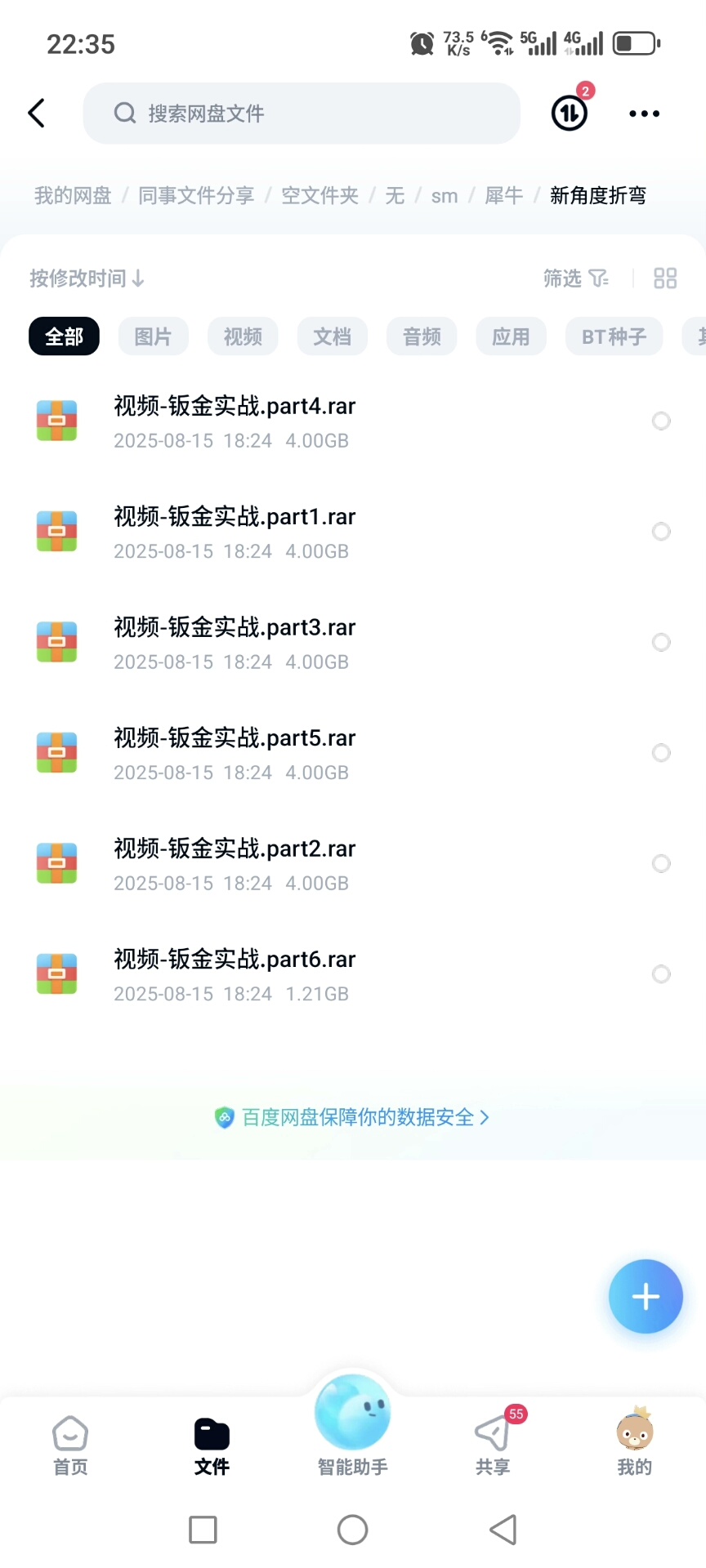Image resolution: width=706 pixels, height=1568 pixels.
Task: Tap the blue plus floating button
Action: click(x=645, y=1296)
